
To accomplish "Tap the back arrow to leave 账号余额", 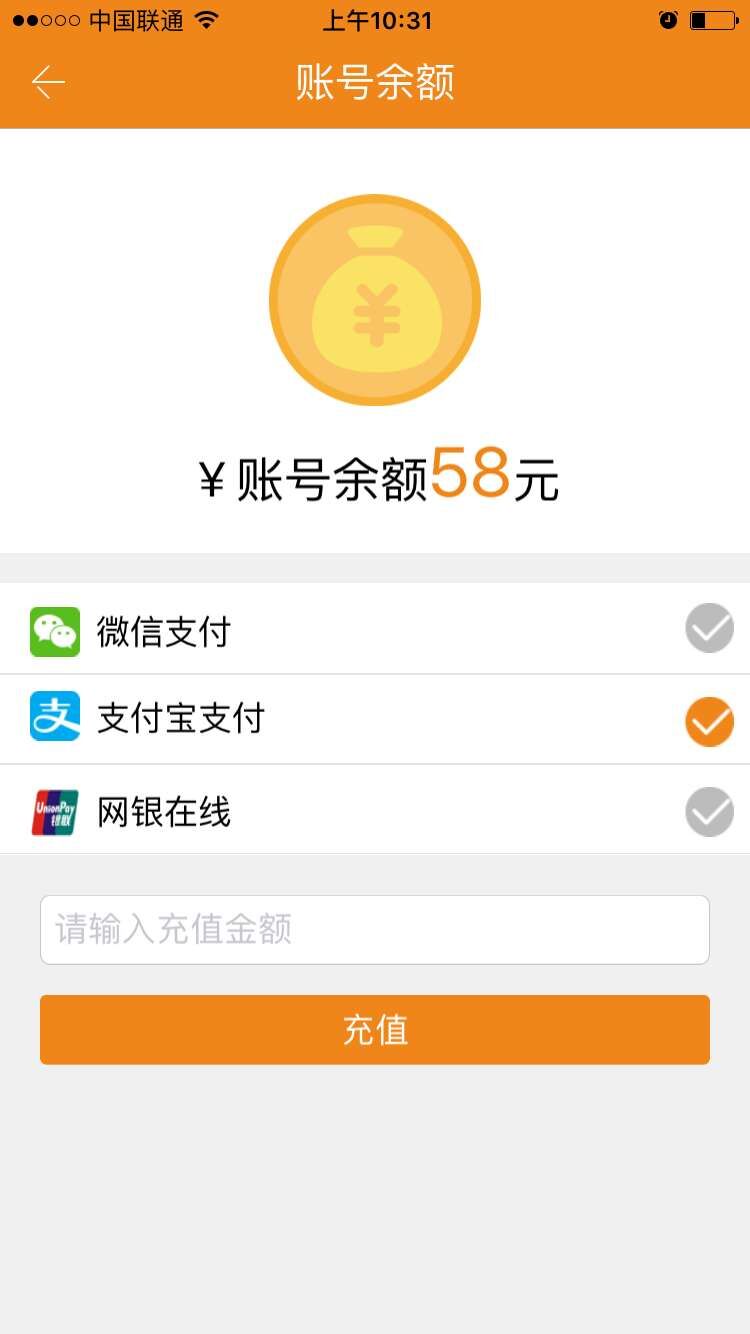I will point(46,82).
